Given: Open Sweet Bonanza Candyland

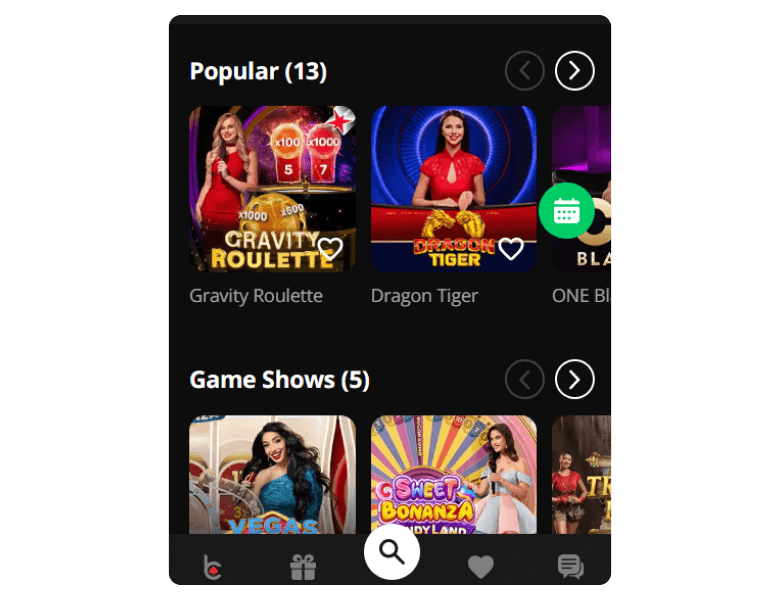Looking at the screenshot, I should (453, 475).
